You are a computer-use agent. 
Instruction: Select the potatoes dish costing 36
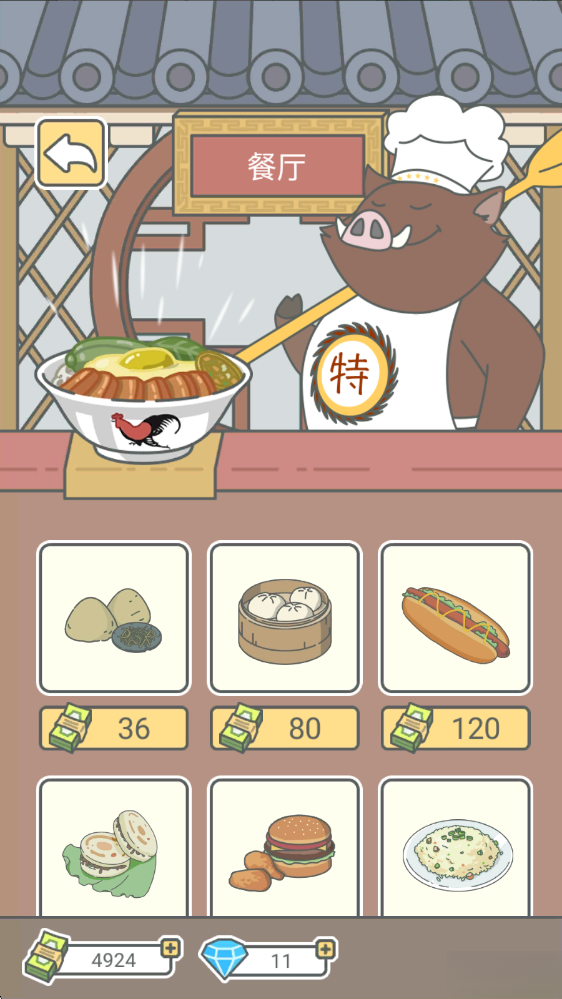[x=114, y=618]
